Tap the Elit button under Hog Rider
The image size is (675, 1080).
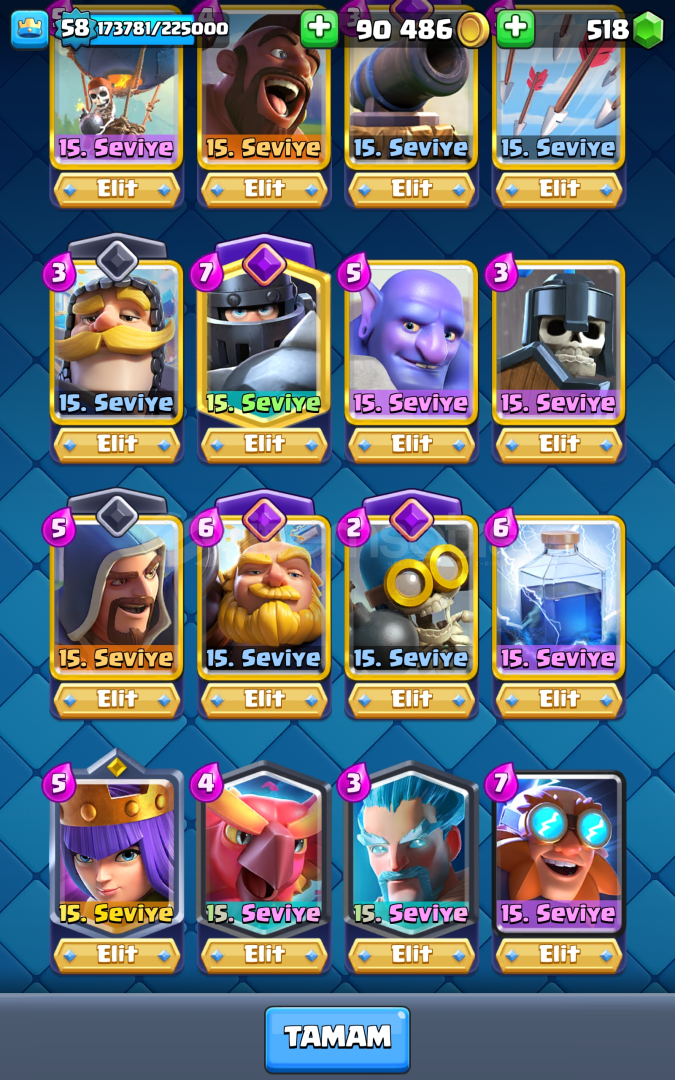[x=264, y=189]
